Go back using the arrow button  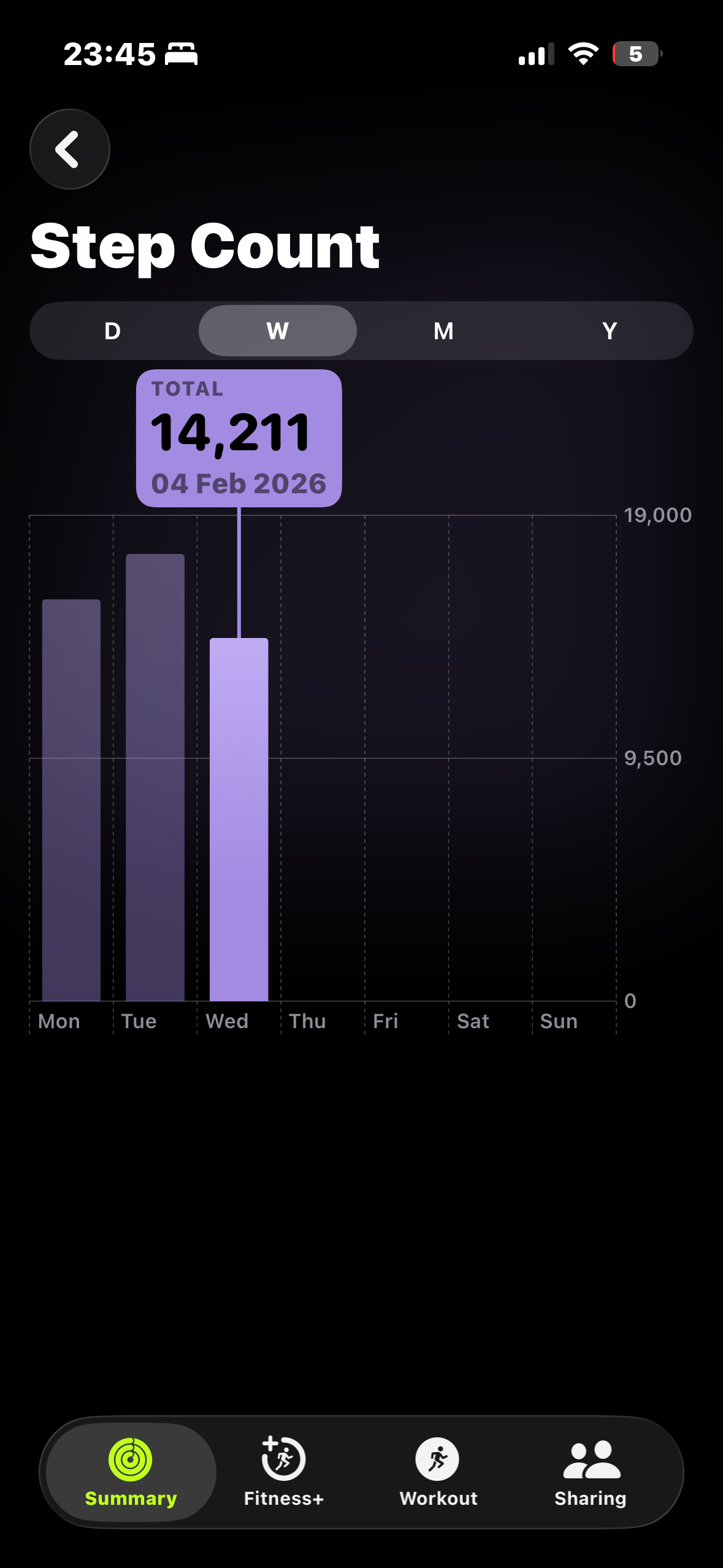(x=70, y=149)
